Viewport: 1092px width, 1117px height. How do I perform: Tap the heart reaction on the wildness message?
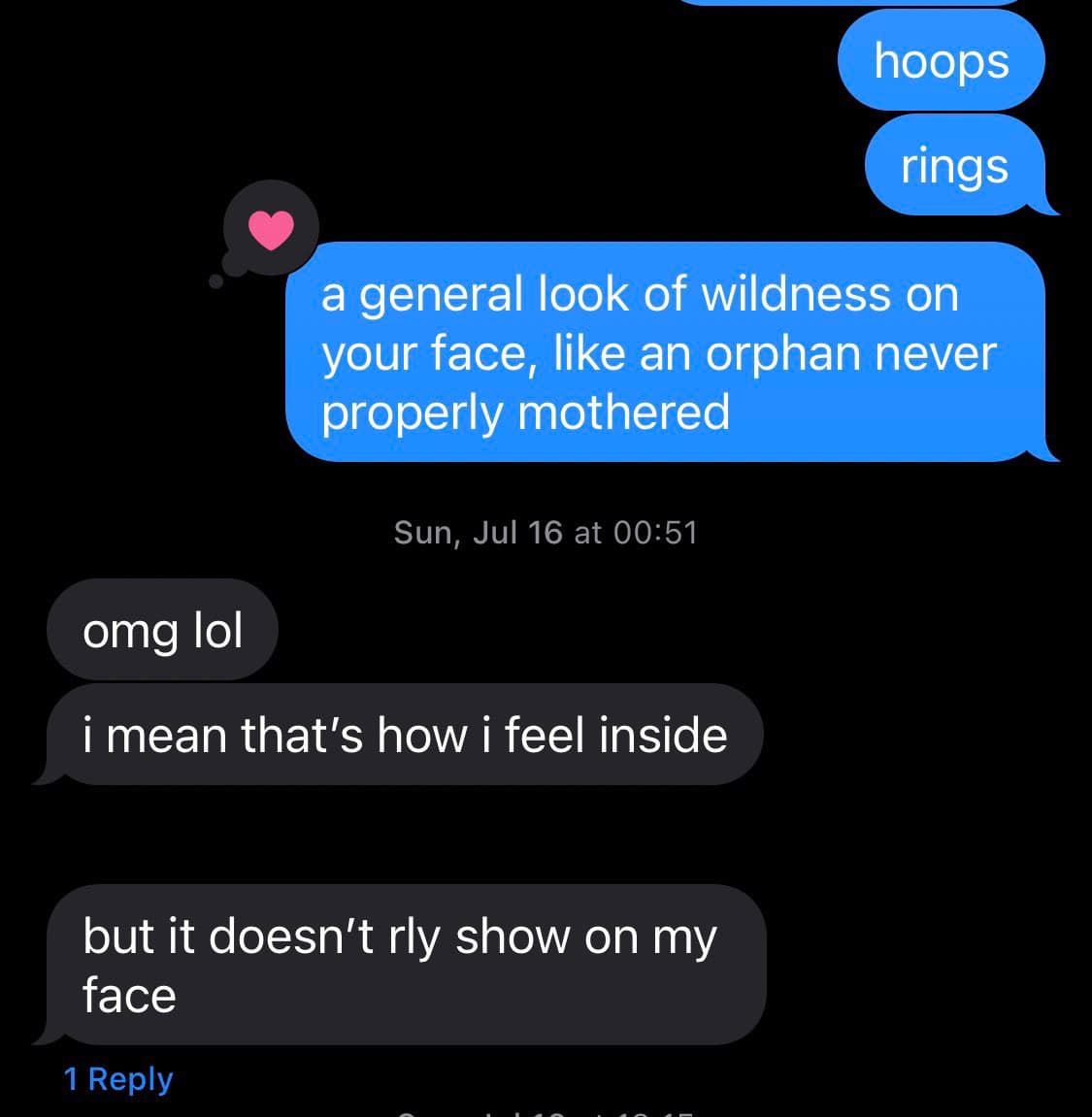tap(270, 229)
